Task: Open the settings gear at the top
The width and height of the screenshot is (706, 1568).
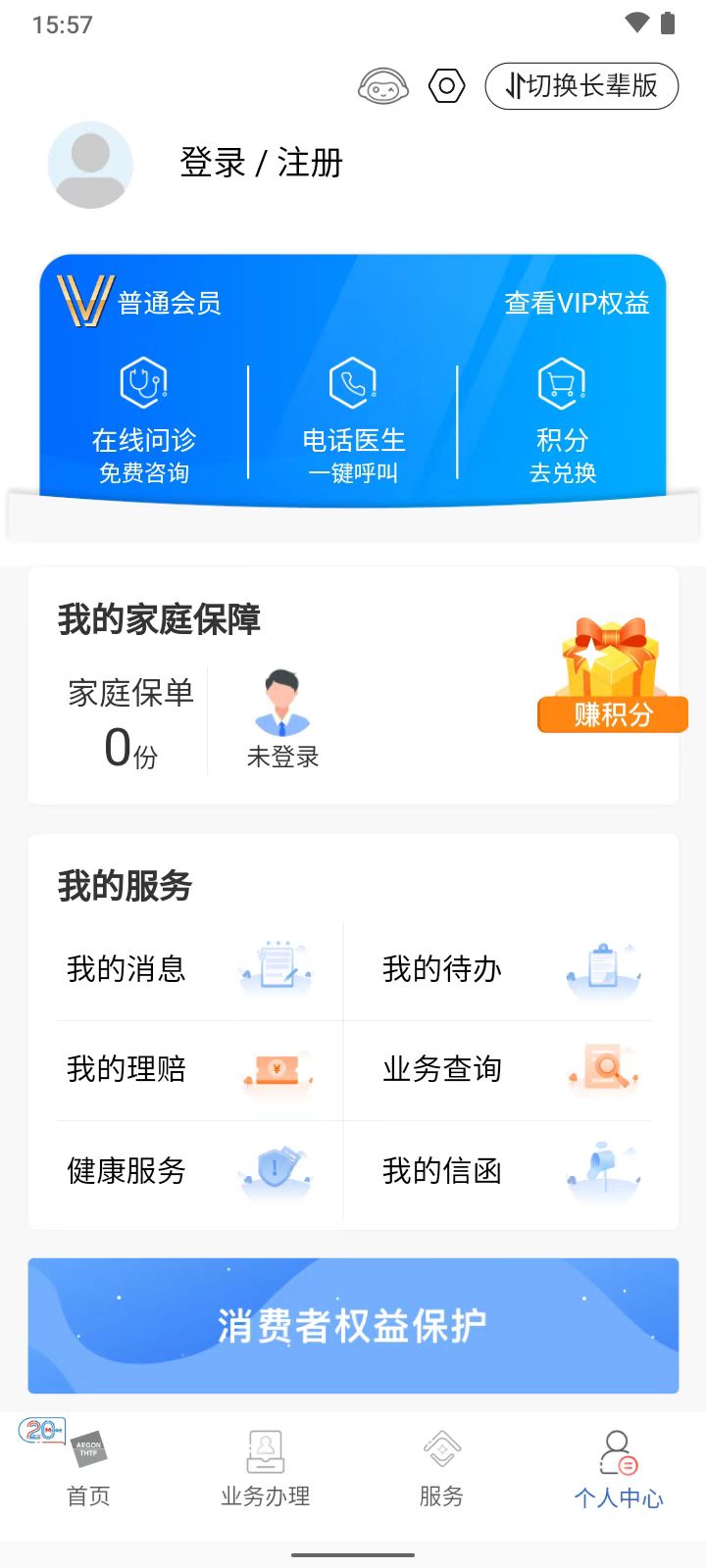Action: point(447,86)
